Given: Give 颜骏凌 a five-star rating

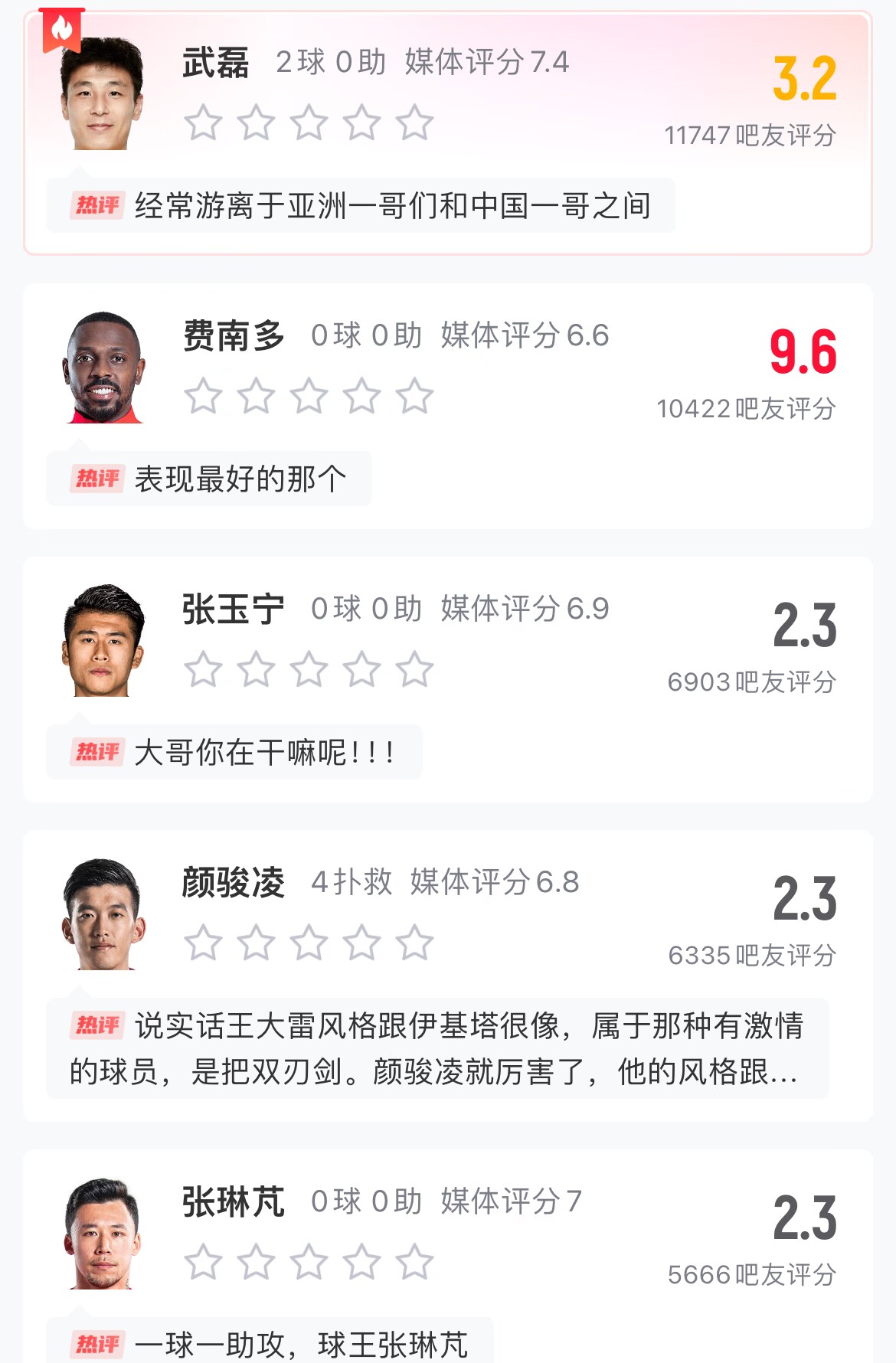Looking at the screenshot, I should (414, 943).
